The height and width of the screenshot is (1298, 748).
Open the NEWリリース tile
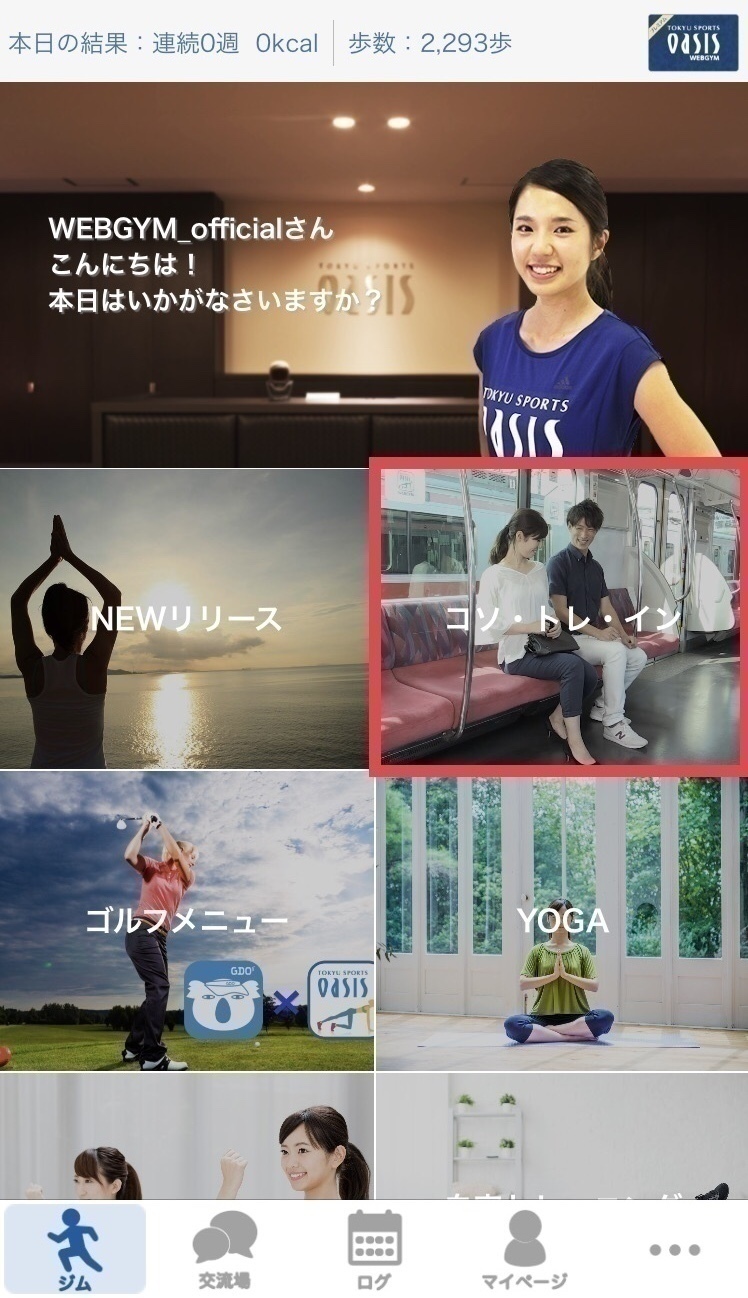point(185,618)
